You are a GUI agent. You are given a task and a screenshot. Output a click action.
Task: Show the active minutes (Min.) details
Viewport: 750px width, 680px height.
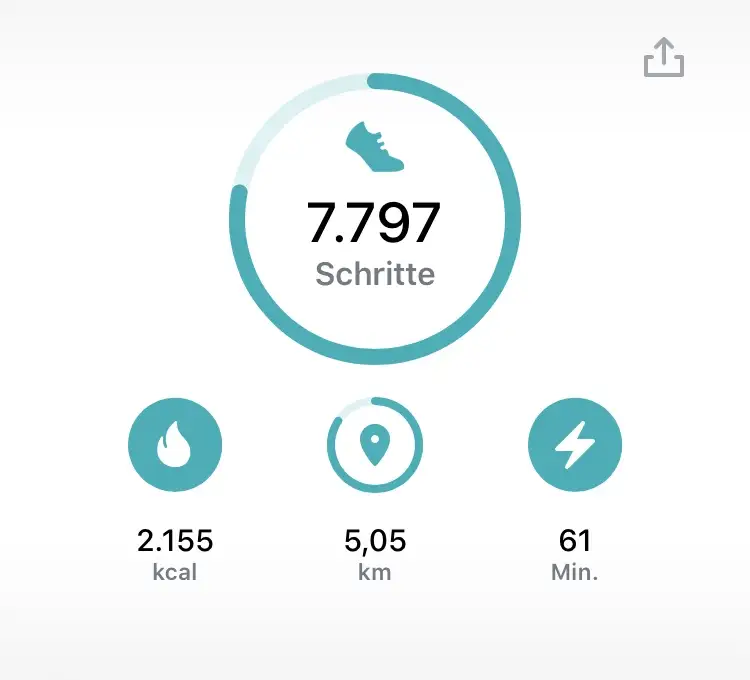click(x=575, y=445)
